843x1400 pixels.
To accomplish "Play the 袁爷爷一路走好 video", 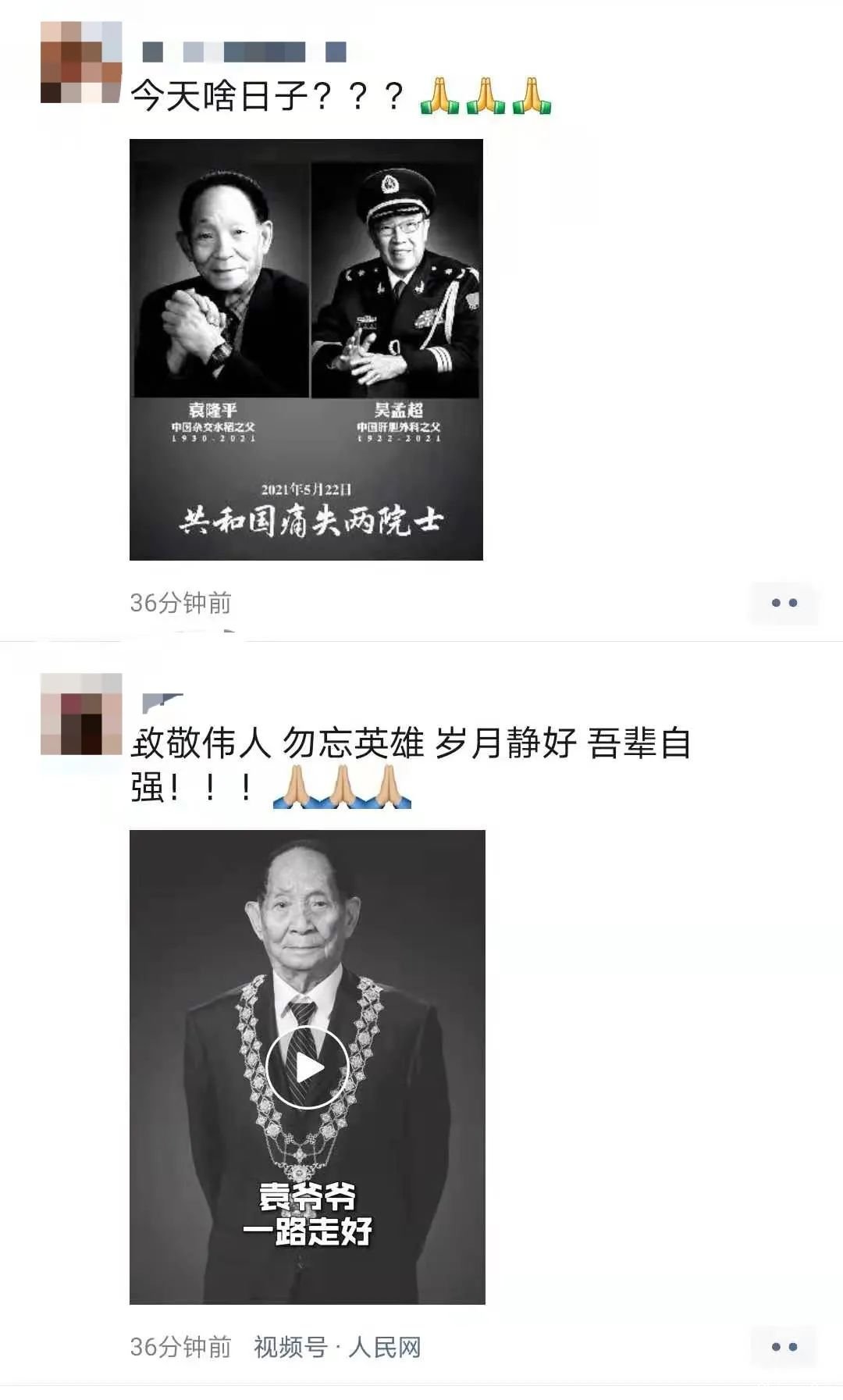I will (x=307, y=1067).
